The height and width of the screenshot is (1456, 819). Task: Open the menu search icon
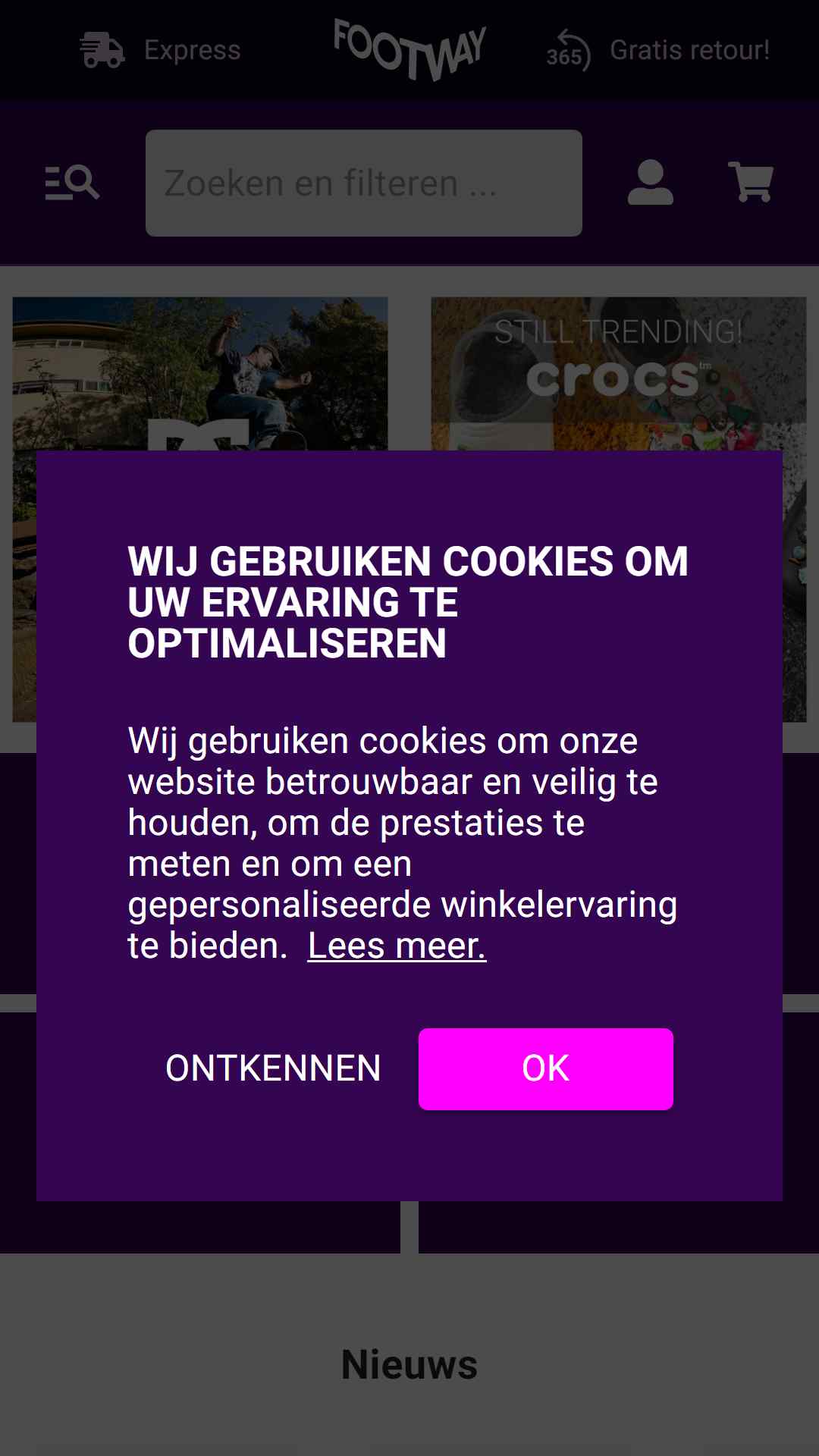click(72, 183)
